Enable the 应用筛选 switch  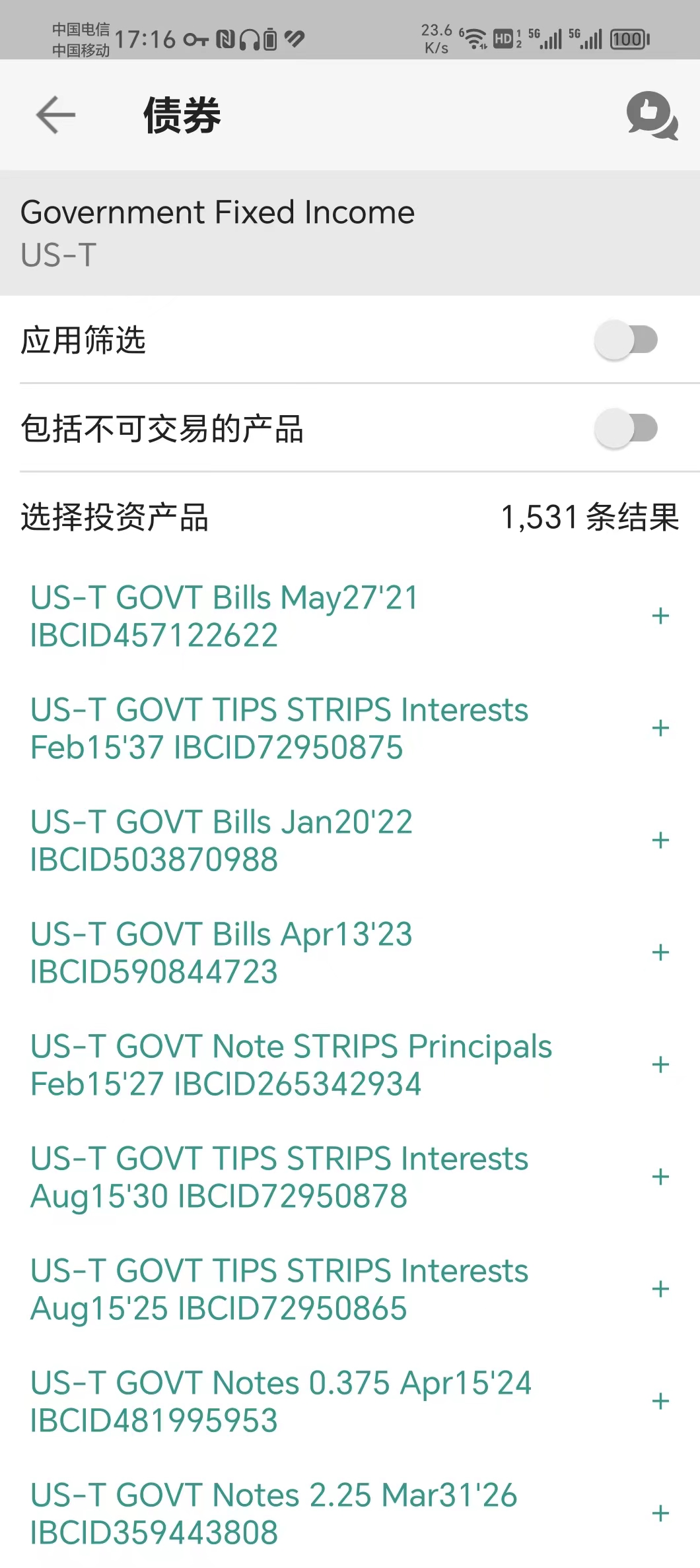click(625, 340)
